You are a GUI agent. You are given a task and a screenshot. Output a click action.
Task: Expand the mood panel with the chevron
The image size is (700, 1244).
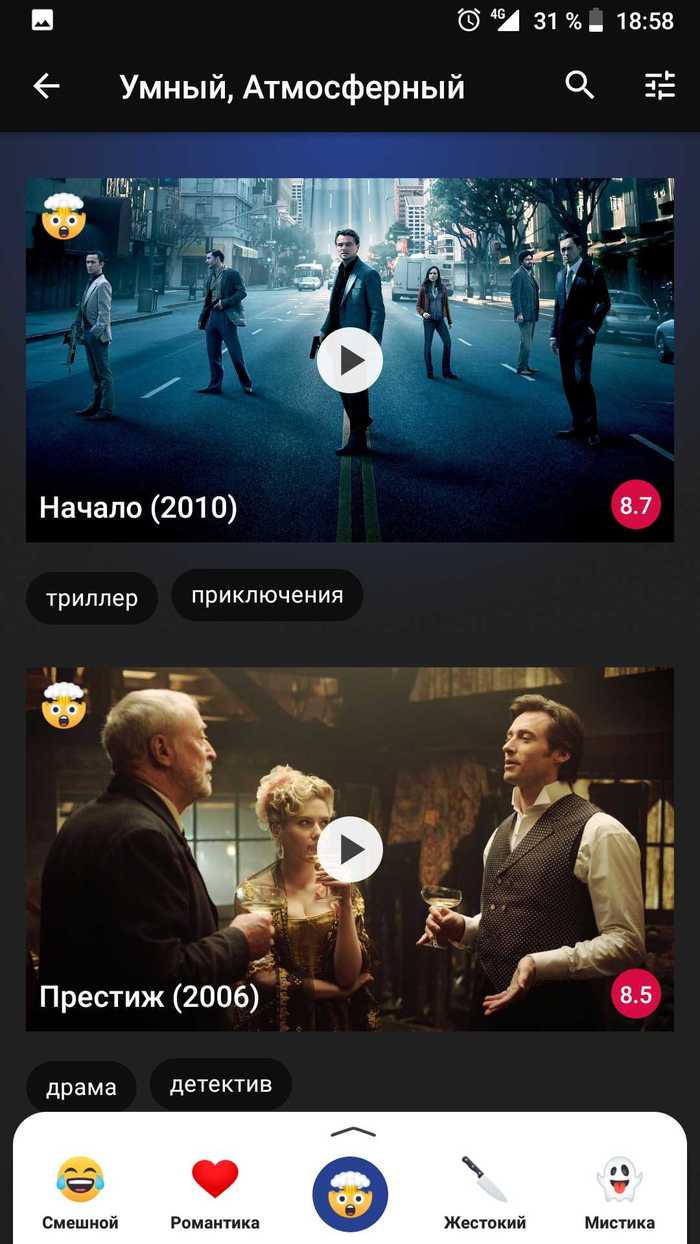click(x=352, y=1132)
